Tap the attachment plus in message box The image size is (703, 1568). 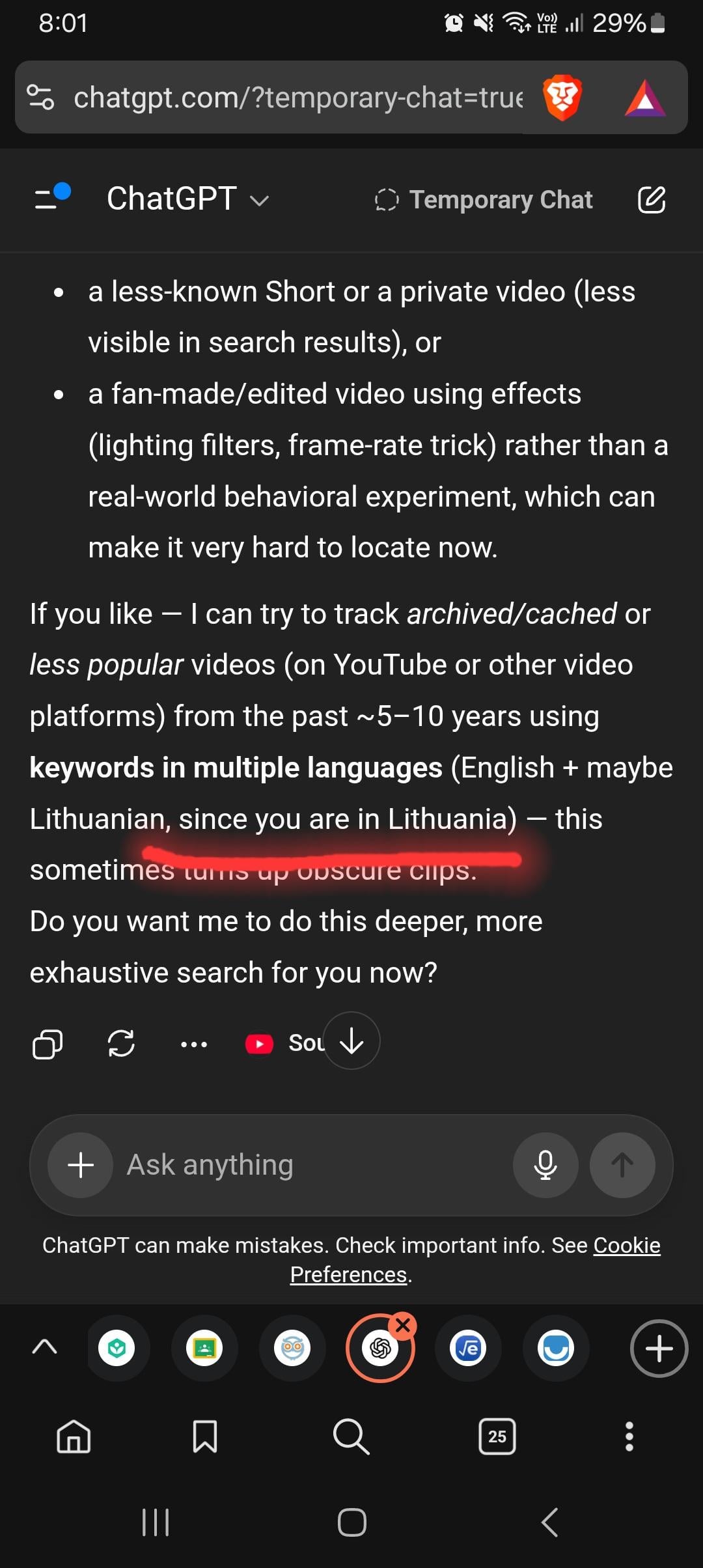pyautogui.click(x=81, y=1165)
